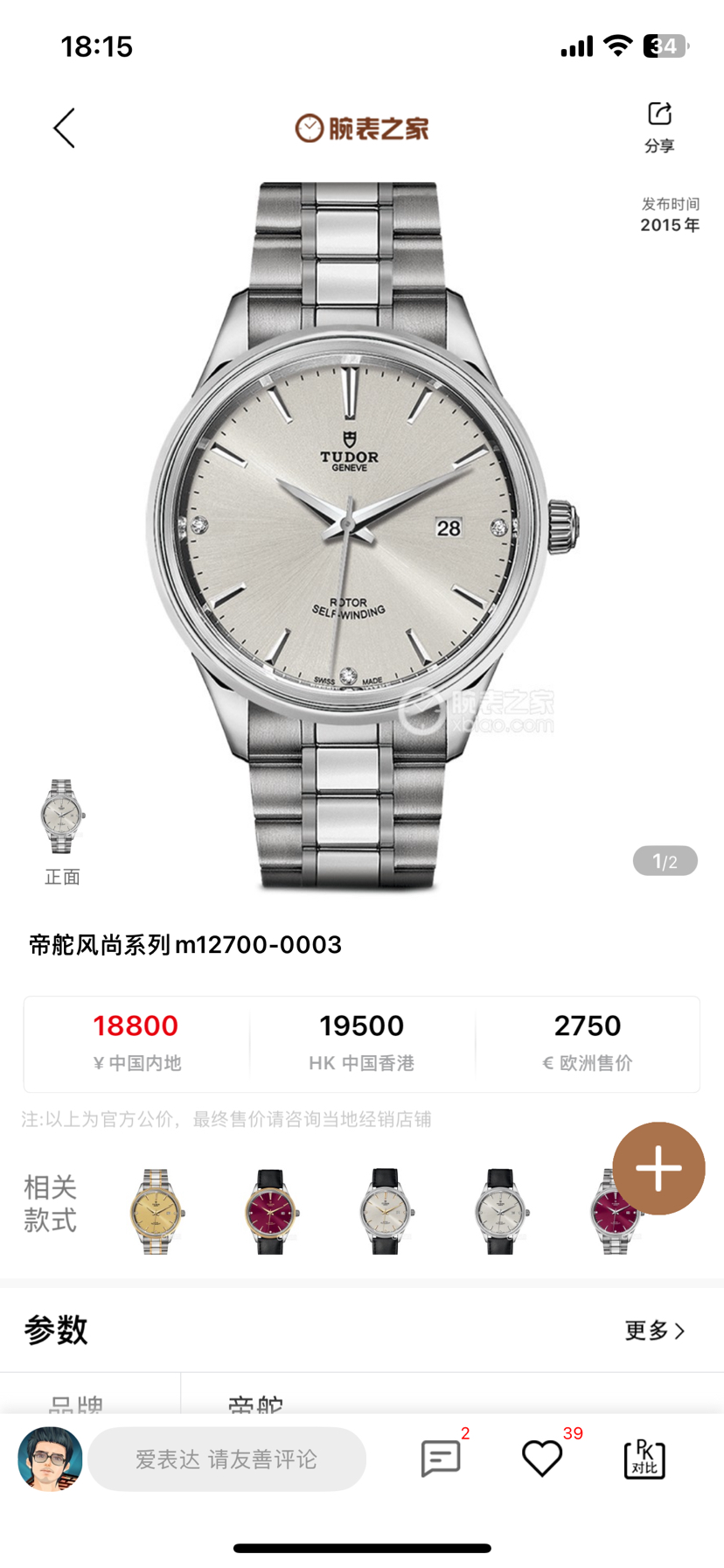The height and width of the screenshot is (1568, 724).
Task: Open the PK 对比 compare tool
Action: 644,1459
